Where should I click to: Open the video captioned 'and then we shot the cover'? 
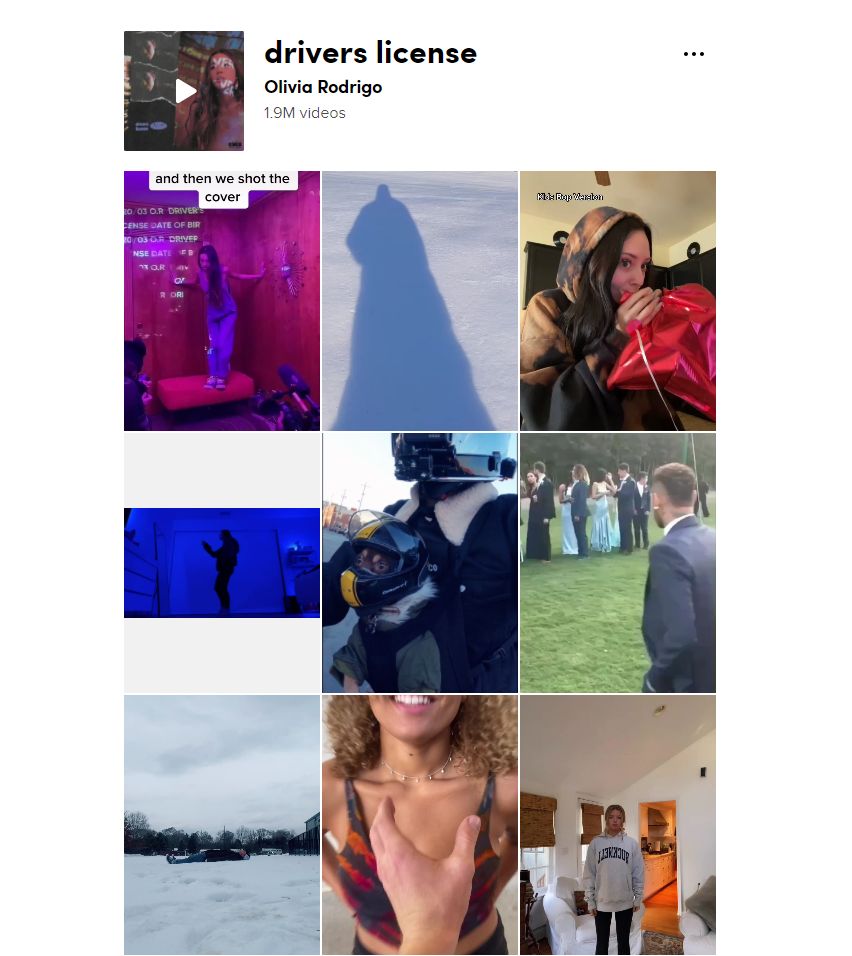click(x=222, y=301)
